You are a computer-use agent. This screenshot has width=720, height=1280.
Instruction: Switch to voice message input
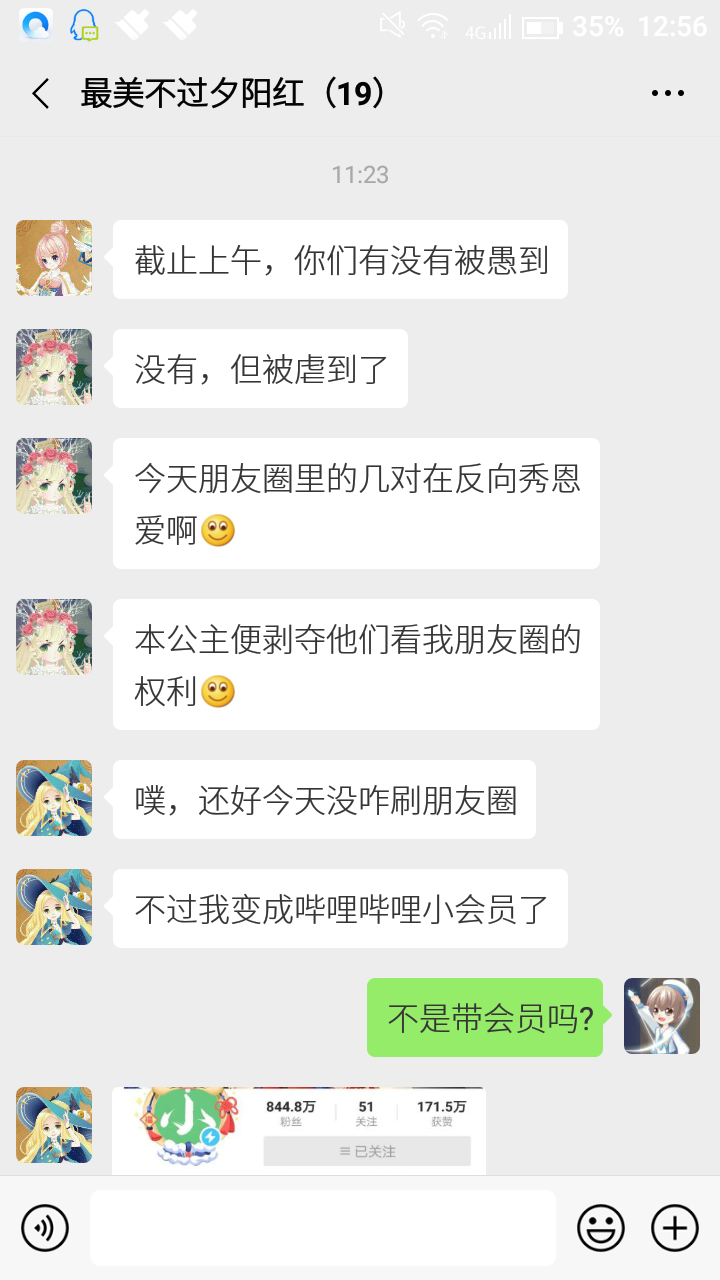pyautogui.click(x=45, y=1228)
